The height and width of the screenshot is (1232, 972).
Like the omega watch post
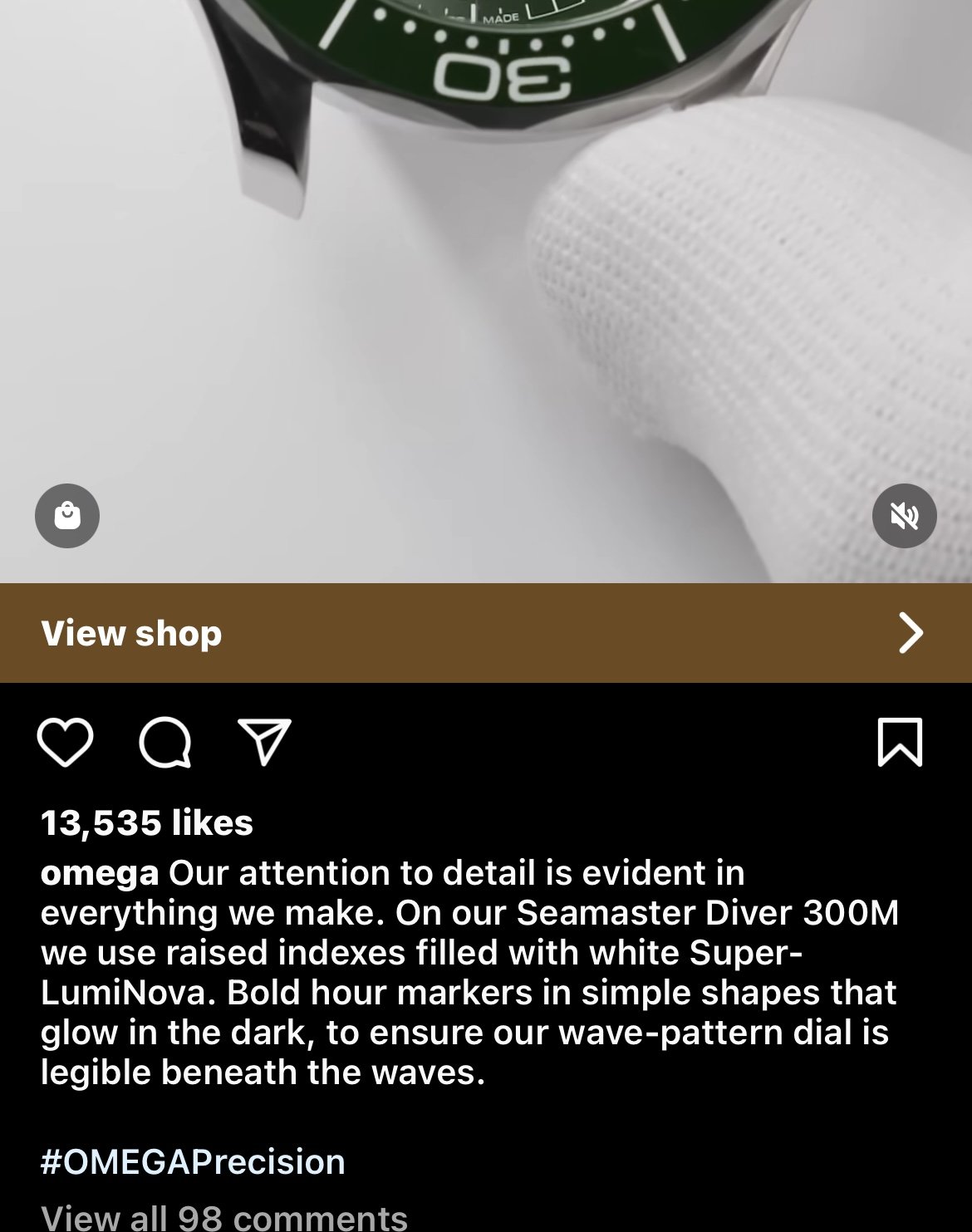pyautogui.click(x=65, y=742)
